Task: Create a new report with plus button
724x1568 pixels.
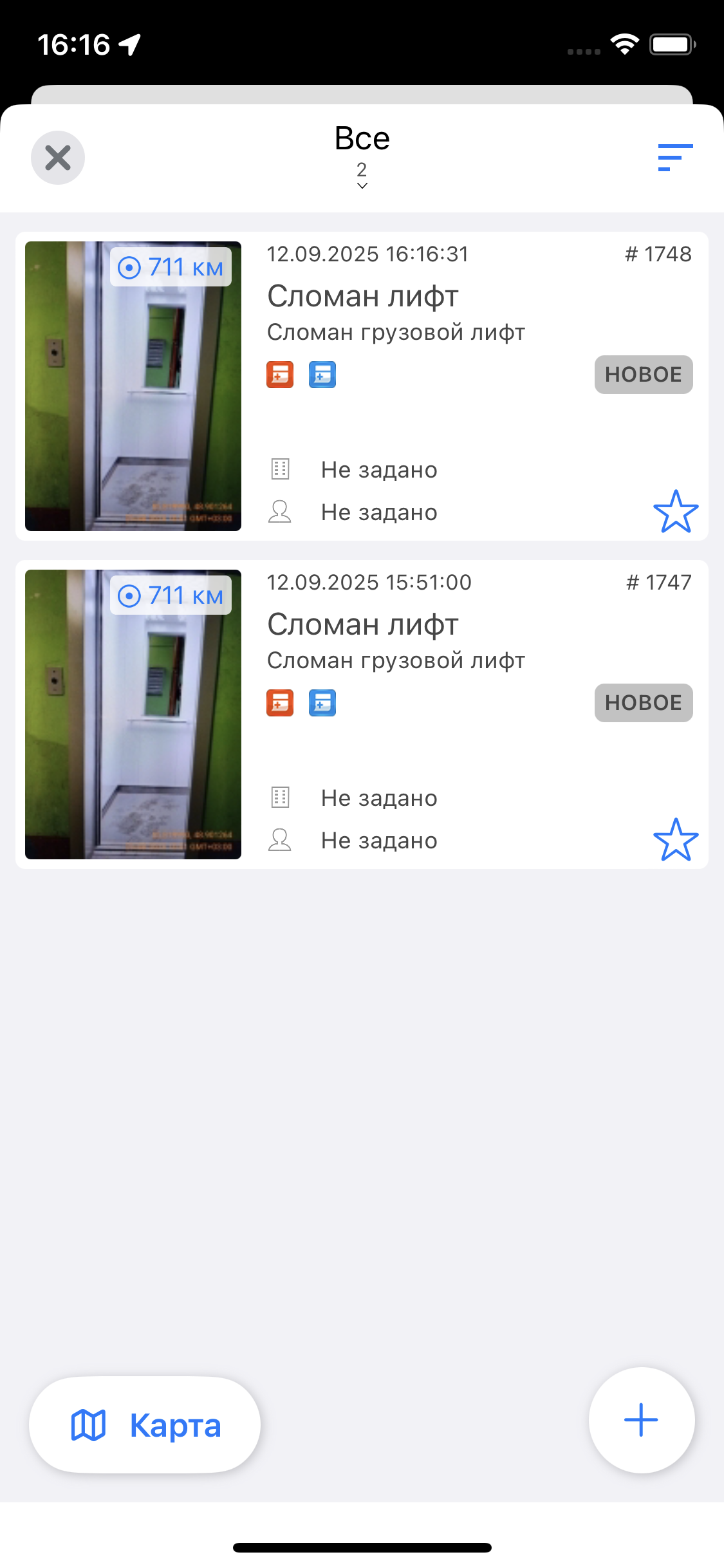Action: click(x=641, y=1419)
